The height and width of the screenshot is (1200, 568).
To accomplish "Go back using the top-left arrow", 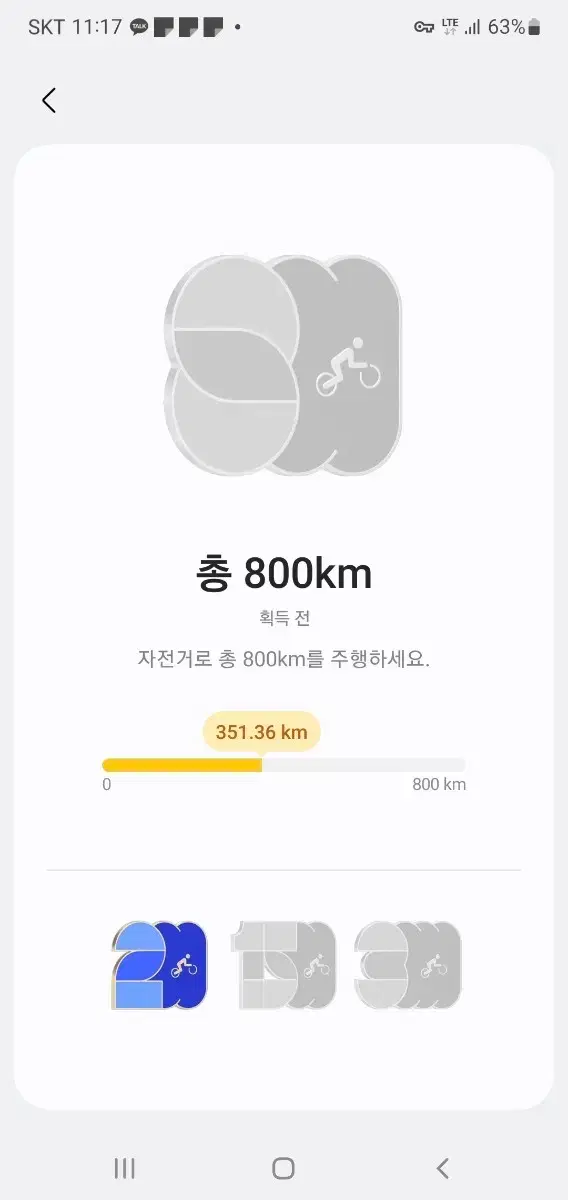I will coord(48,100).
